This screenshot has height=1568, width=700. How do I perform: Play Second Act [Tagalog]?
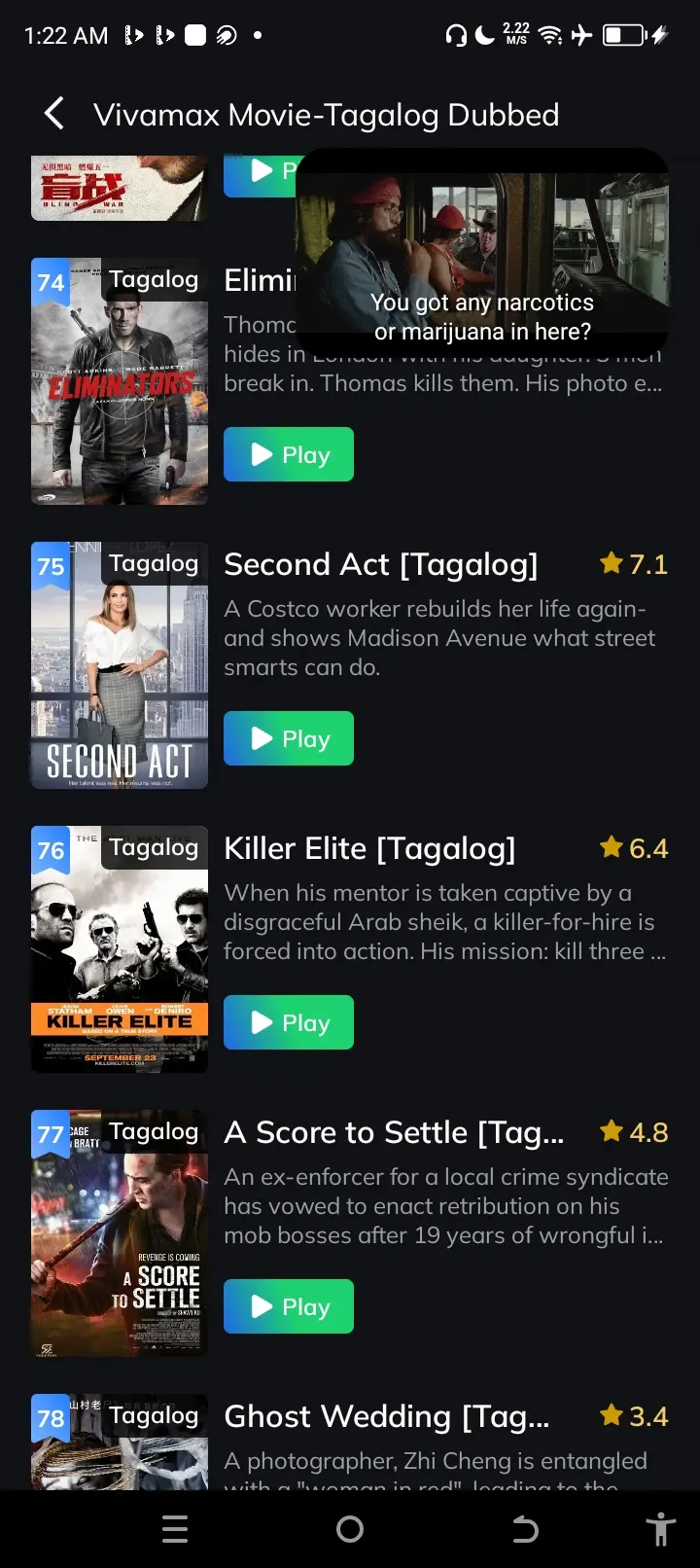pos(289,738)
